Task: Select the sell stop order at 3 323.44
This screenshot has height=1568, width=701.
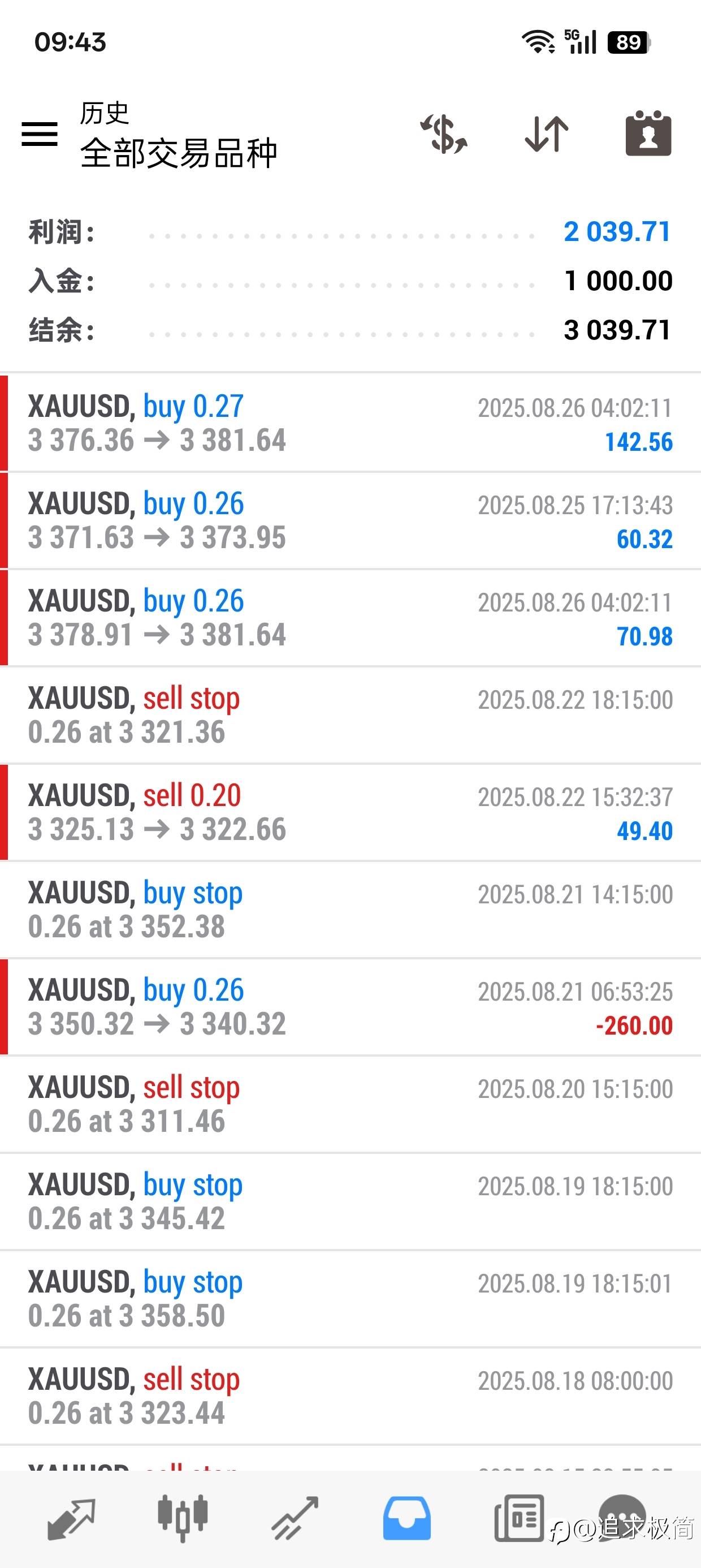Action: click(350, 1397)
